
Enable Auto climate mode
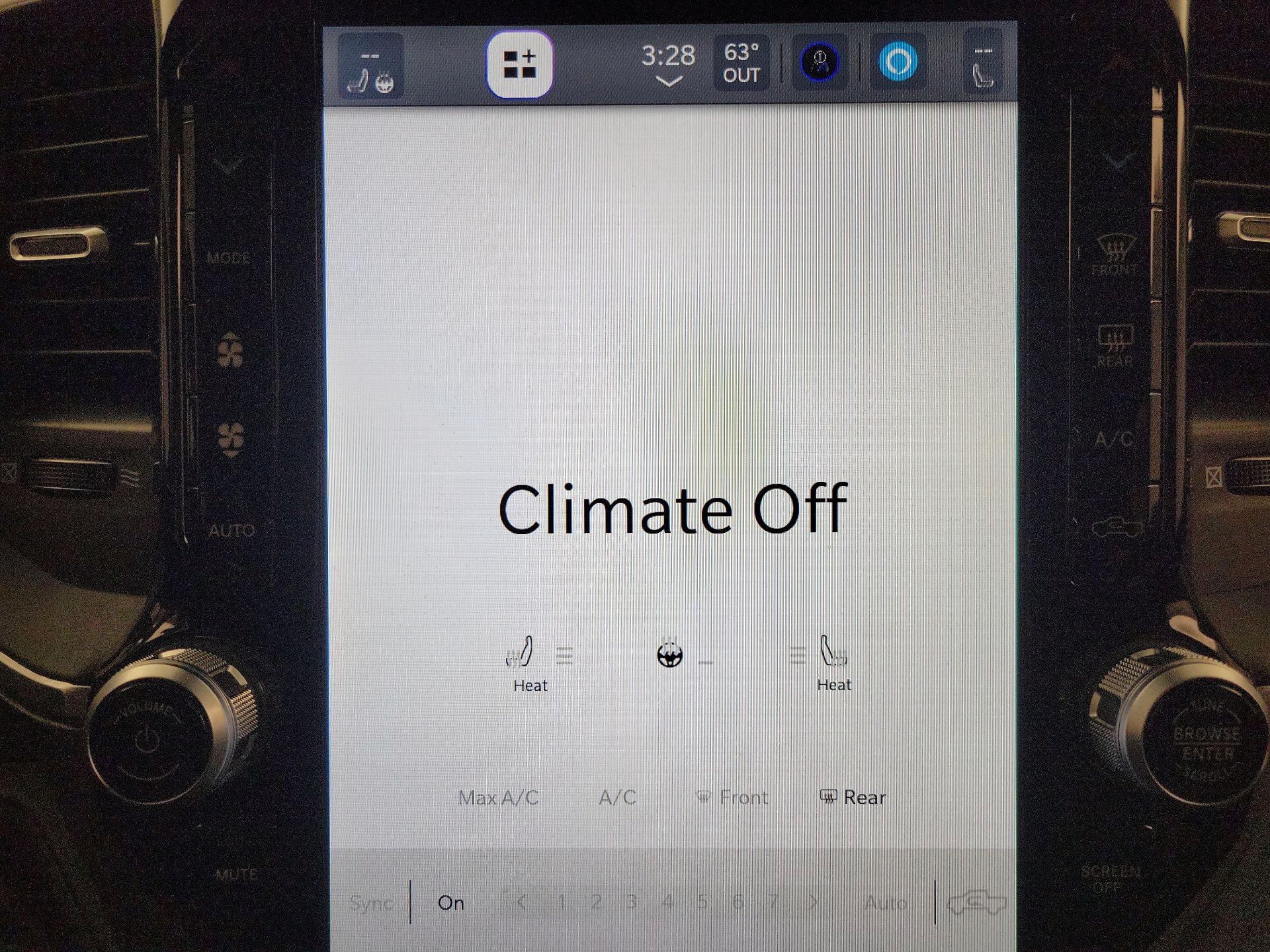(x=886, y=903)
